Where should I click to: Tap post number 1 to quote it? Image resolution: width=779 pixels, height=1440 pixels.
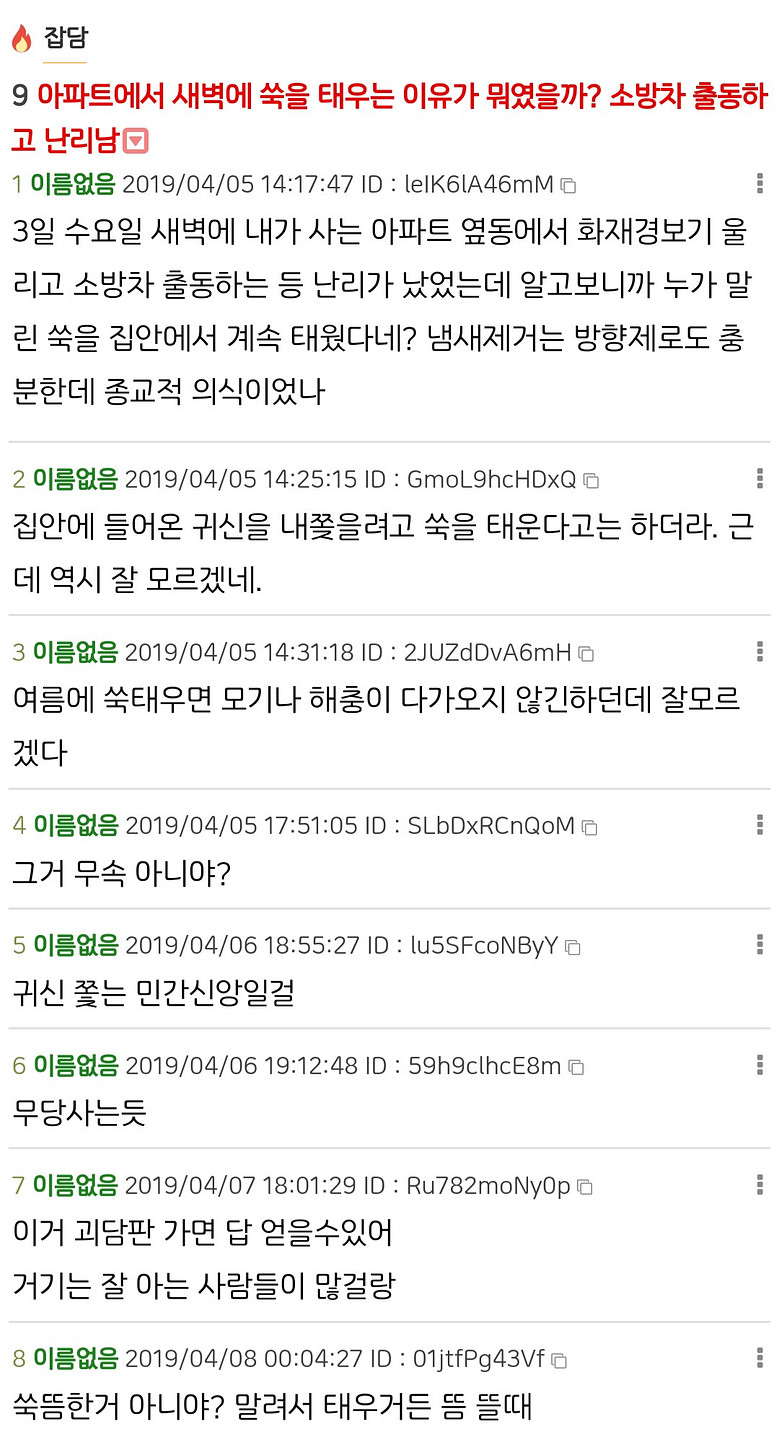coord(17,184)
